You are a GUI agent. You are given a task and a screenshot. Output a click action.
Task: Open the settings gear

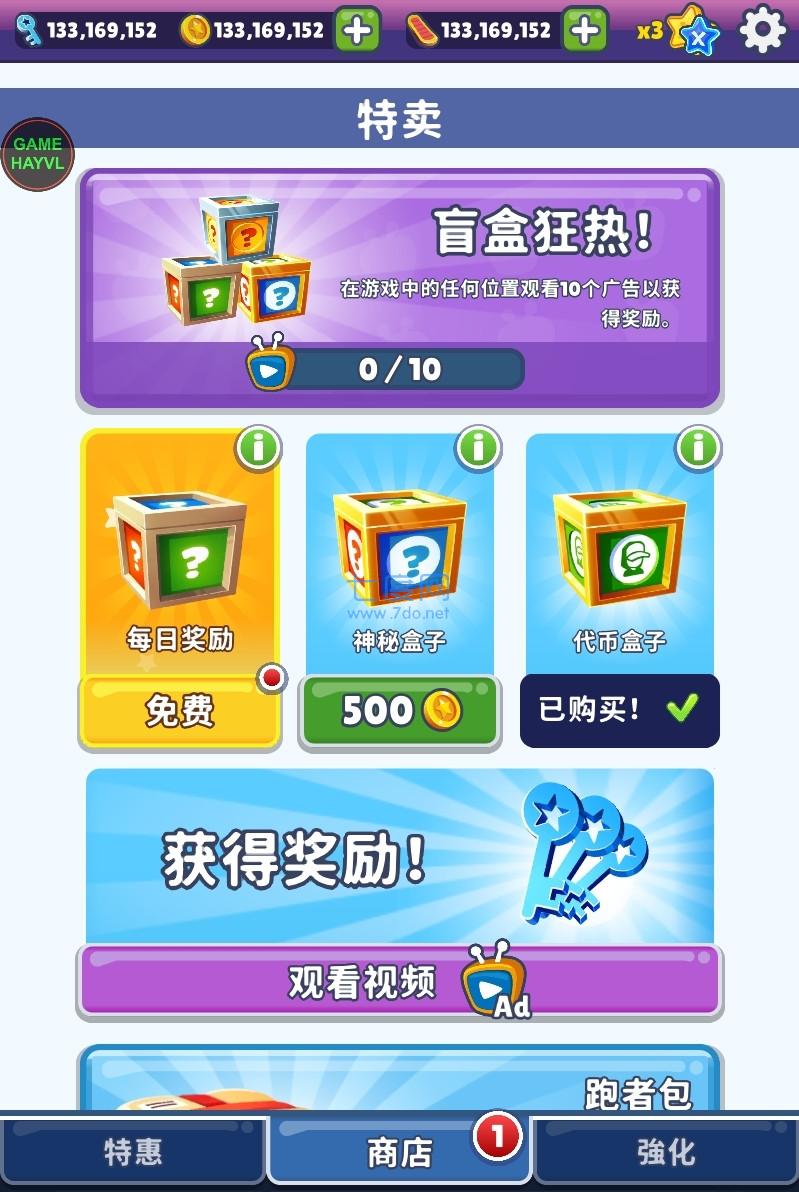coord(762,30)
